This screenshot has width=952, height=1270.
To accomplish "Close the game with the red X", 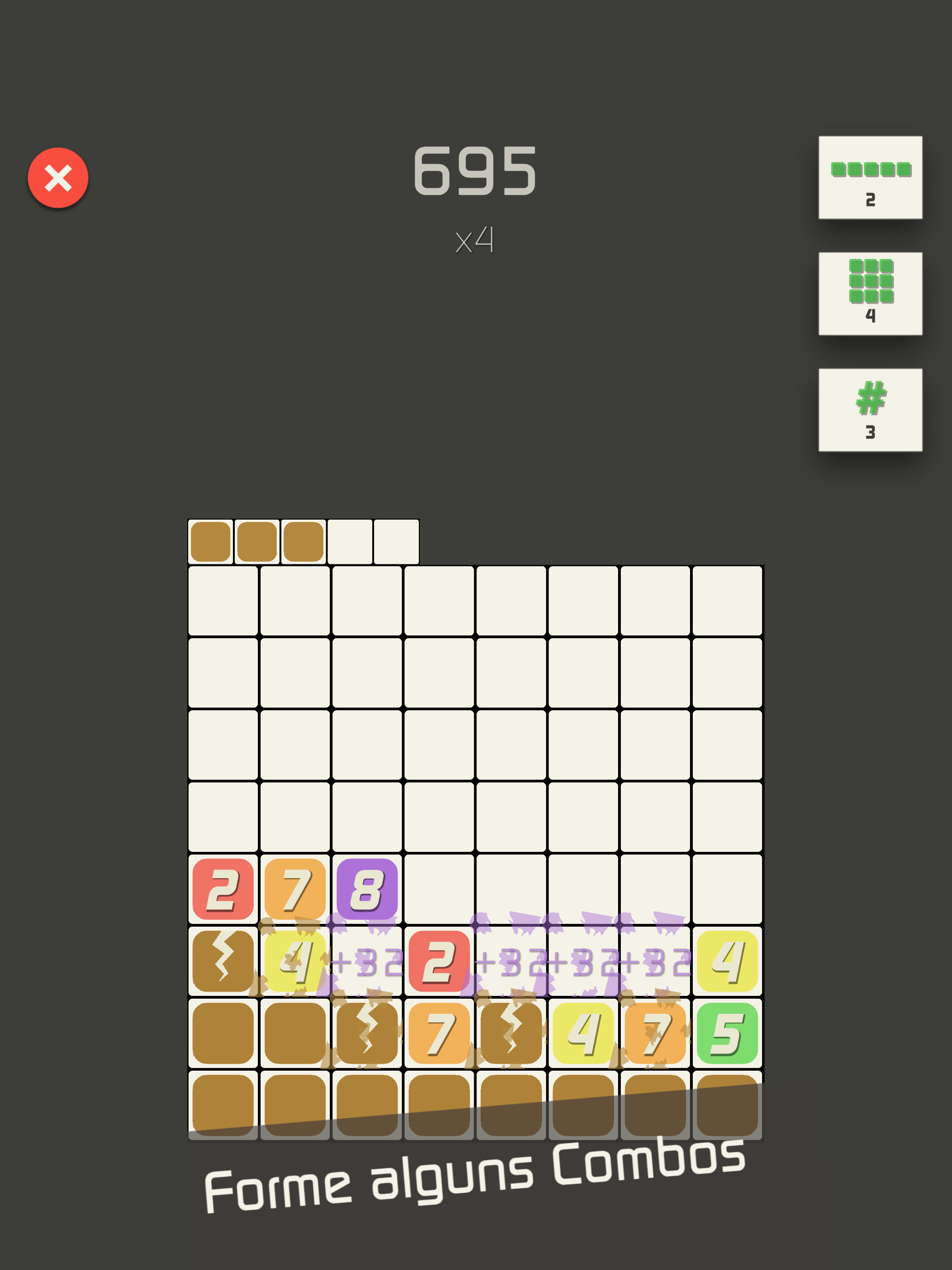I will point(58,177).
